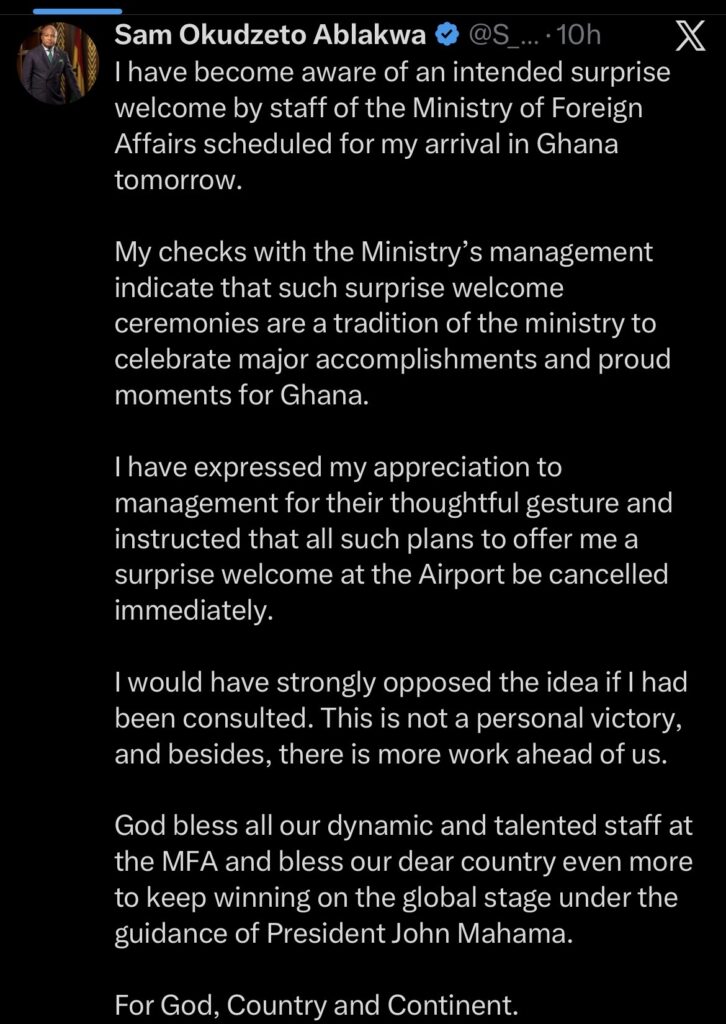This screenshot has width=726, height=1024.
Task: Tap the author name Sam Okudzeto Ablakwa
Action: coord(271,36)
